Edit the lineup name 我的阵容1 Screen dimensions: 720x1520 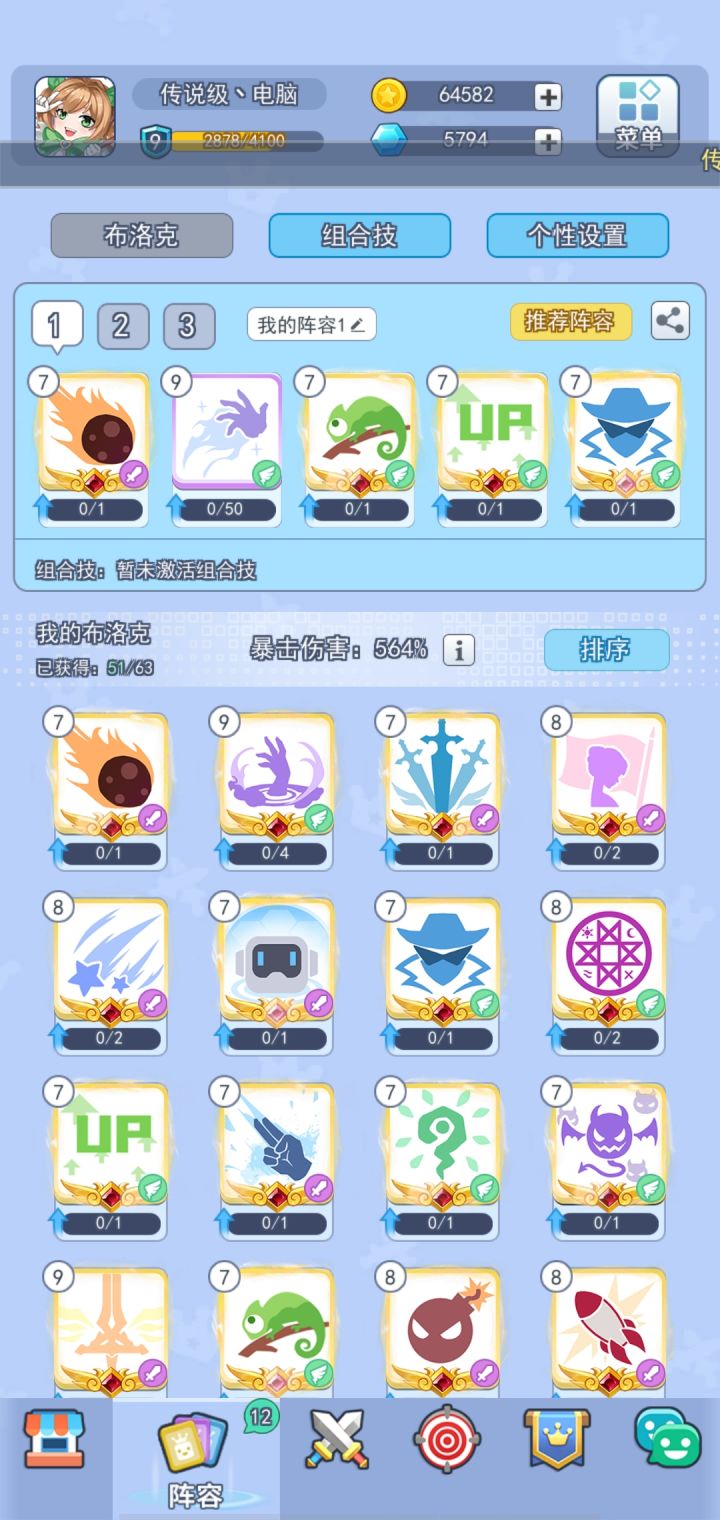click(312, 325)
